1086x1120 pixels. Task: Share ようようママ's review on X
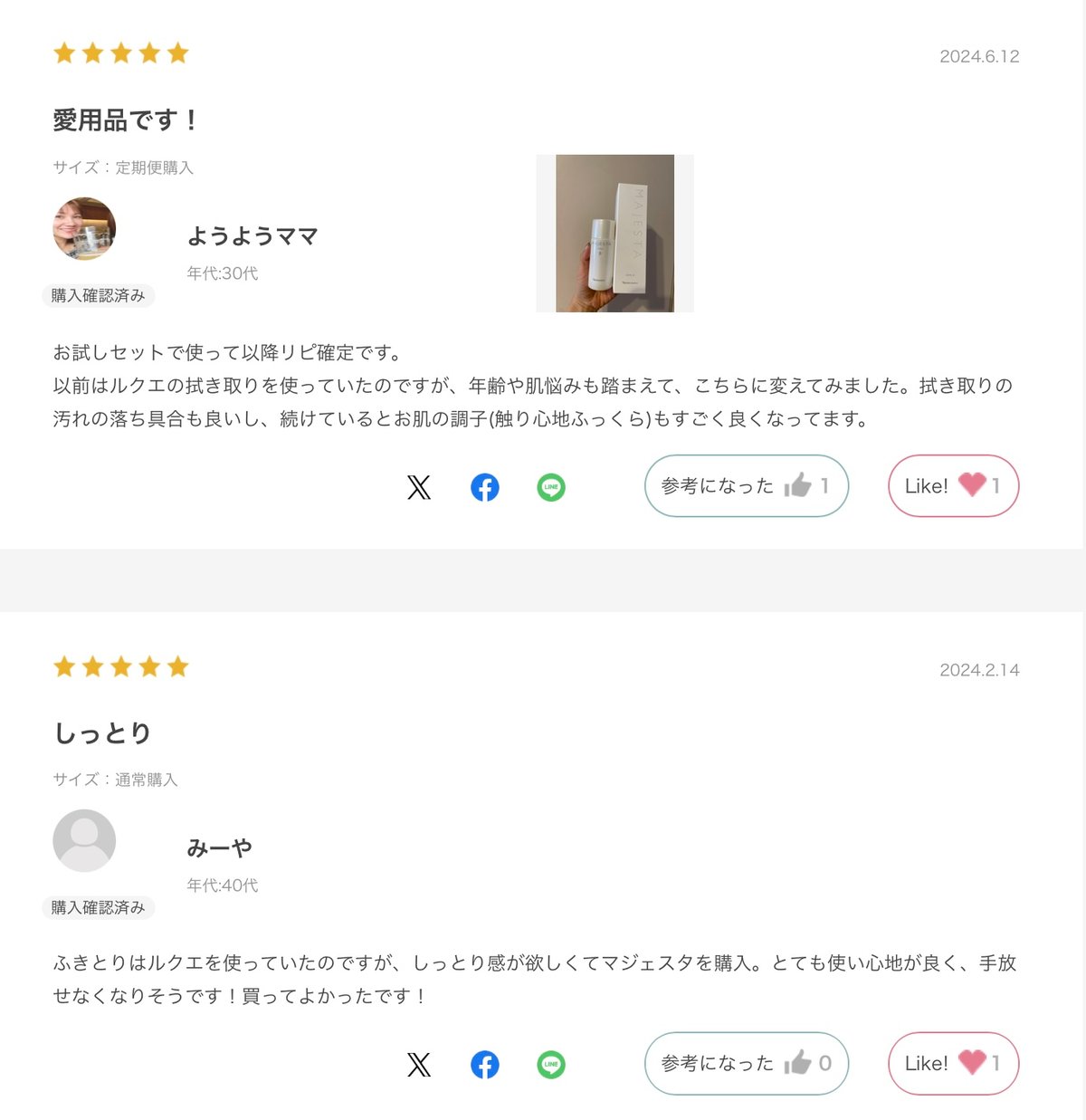419,487
